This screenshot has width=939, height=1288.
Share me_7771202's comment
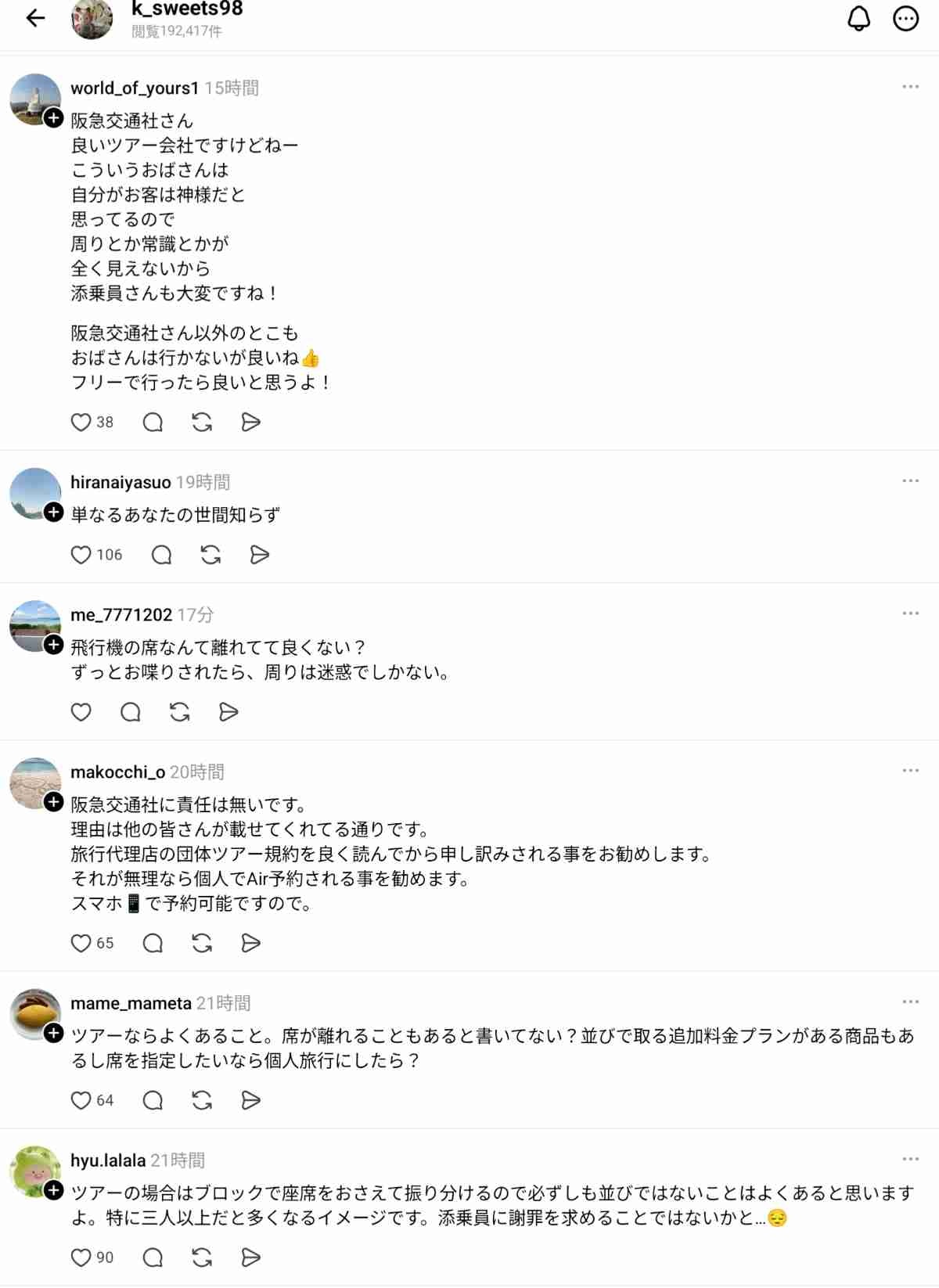(x=228, y=712)
